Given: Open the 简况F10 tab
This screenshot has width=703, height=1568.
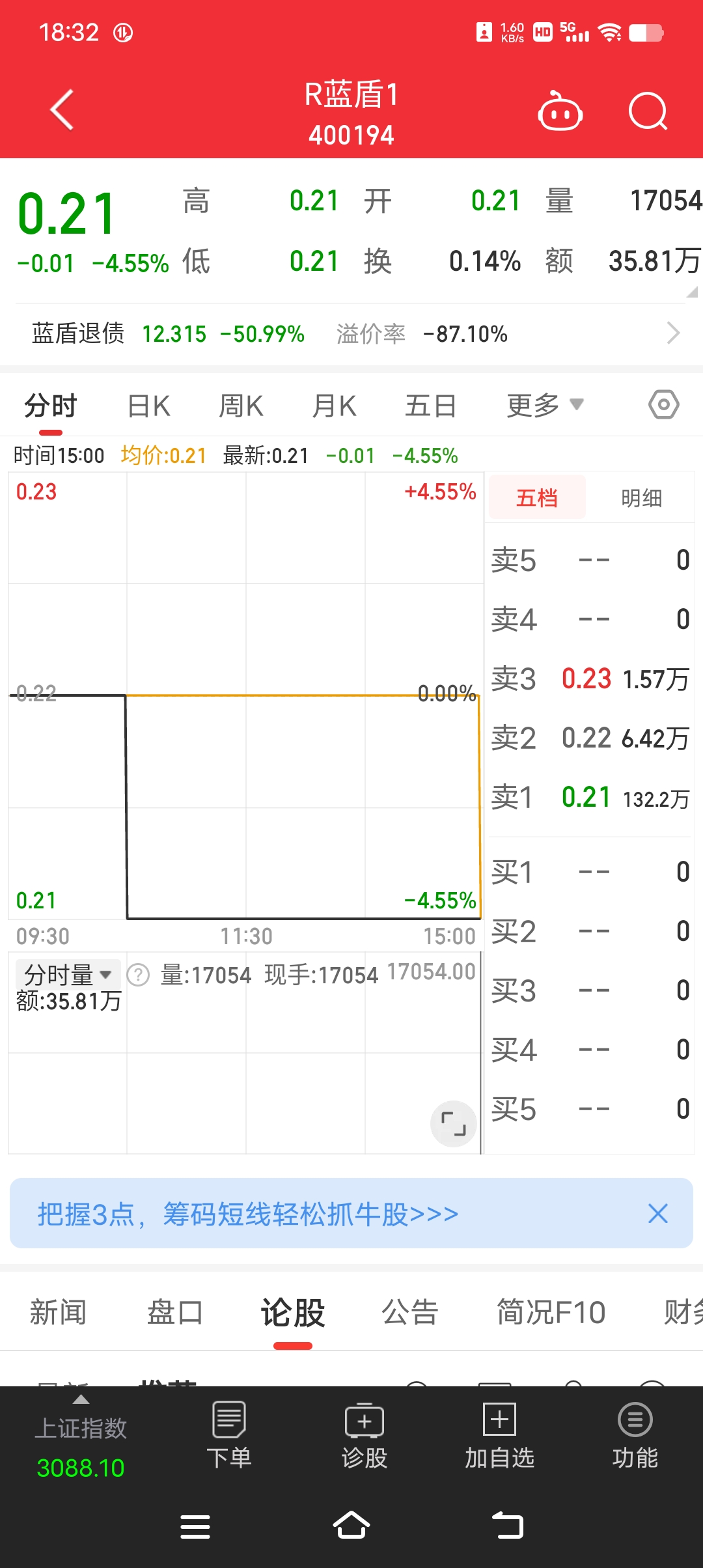Looking at the screenshot, I should [551, 1312].
